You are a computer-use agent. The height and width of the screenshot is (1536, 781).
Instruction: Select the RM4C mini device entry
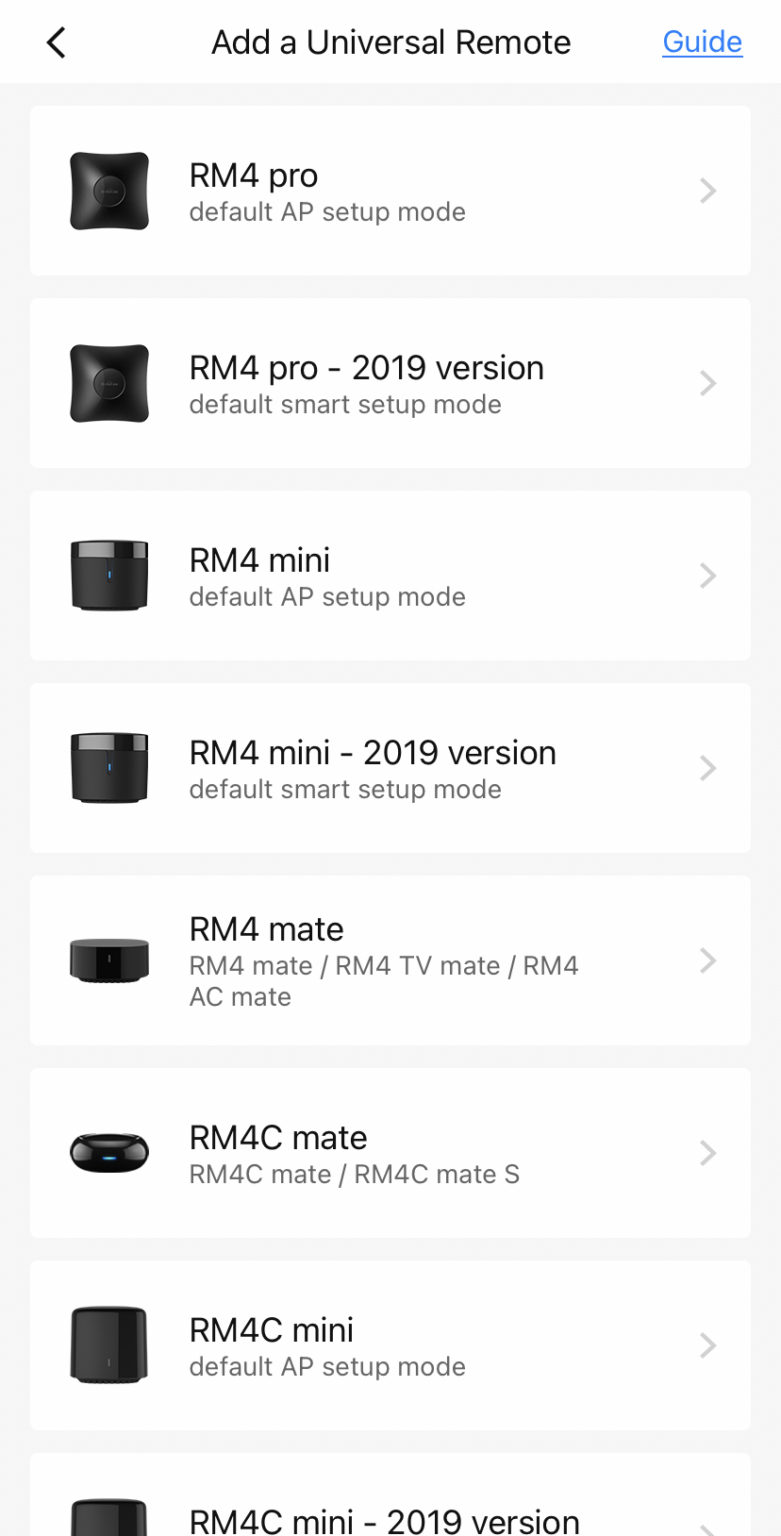[x=390, y=1345]
